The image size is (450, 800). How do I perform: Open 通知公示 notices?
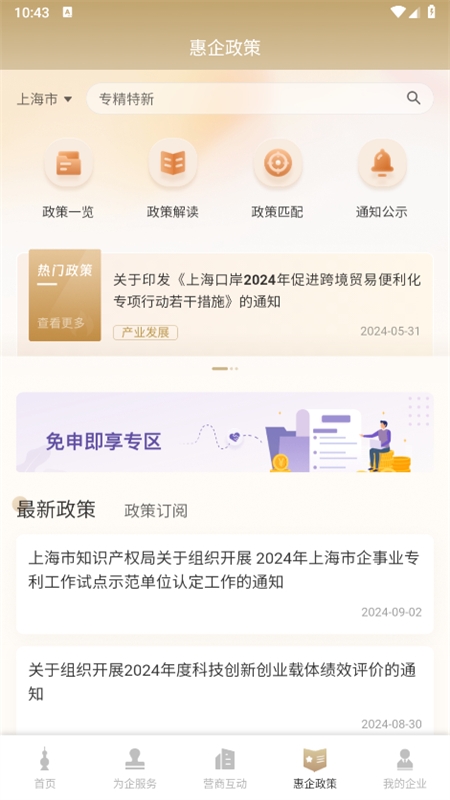382,180
